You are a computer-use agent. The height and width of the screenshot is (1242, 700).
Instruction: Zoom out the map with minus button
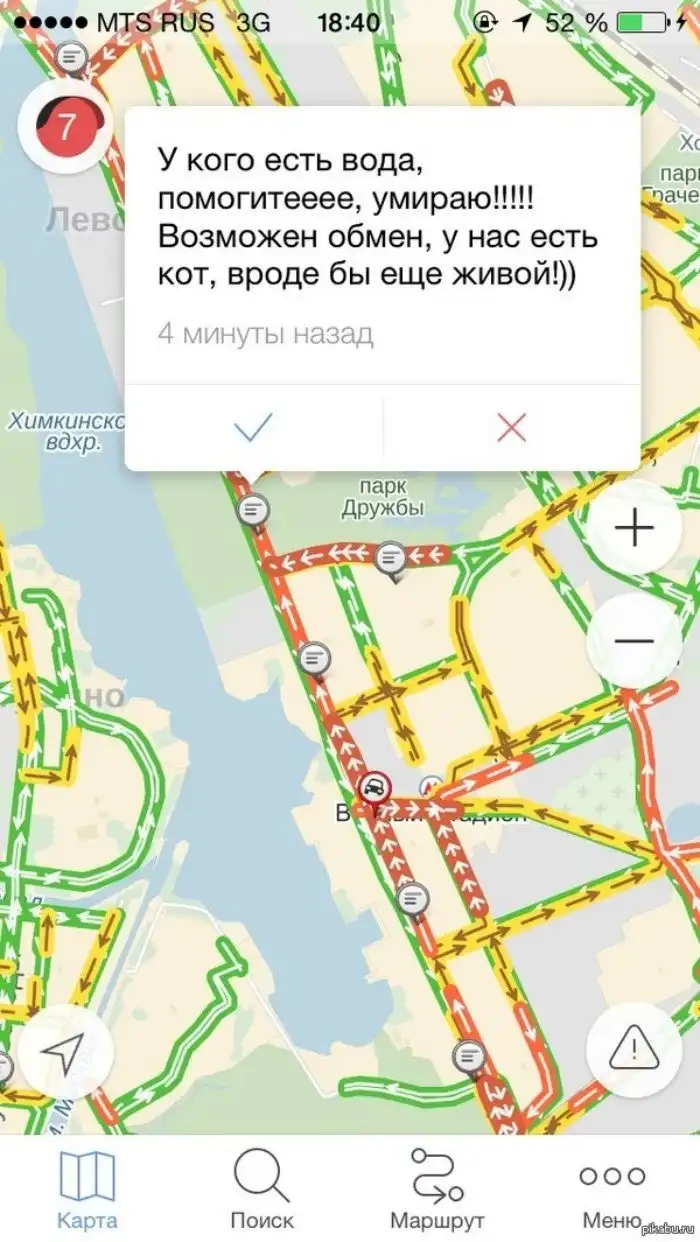[633, 641]
